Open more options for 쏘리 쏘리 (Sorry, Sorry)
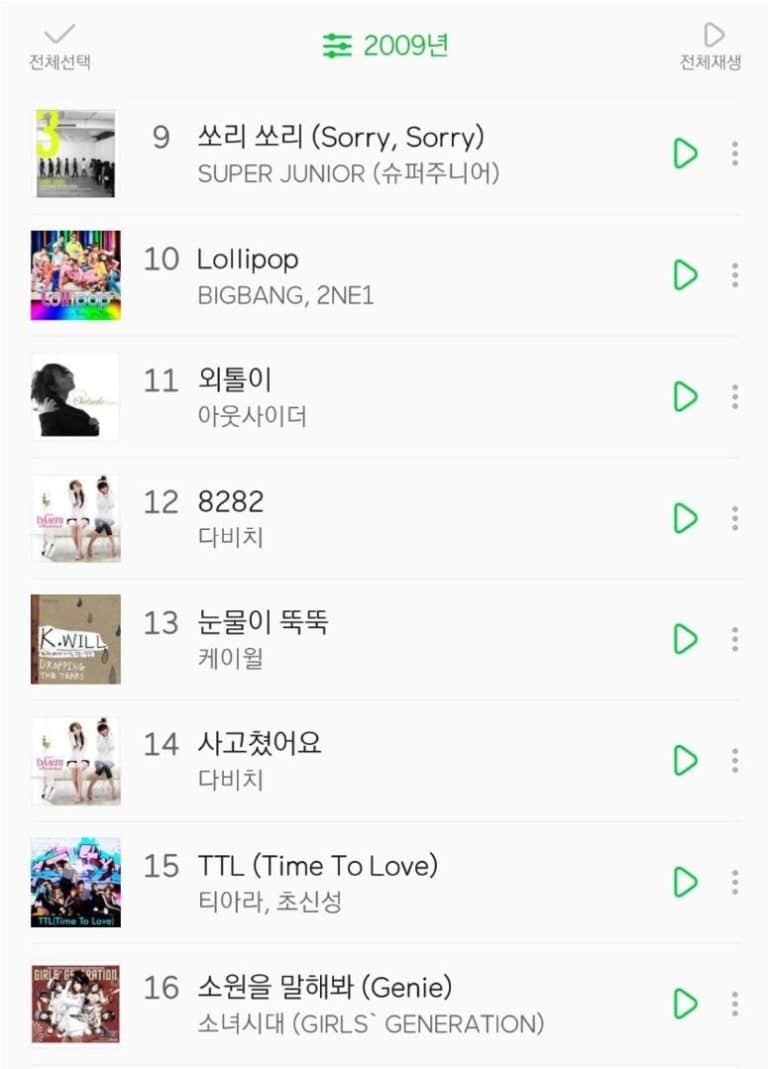This screenshot has height=1069, width=768. point(735,154)
